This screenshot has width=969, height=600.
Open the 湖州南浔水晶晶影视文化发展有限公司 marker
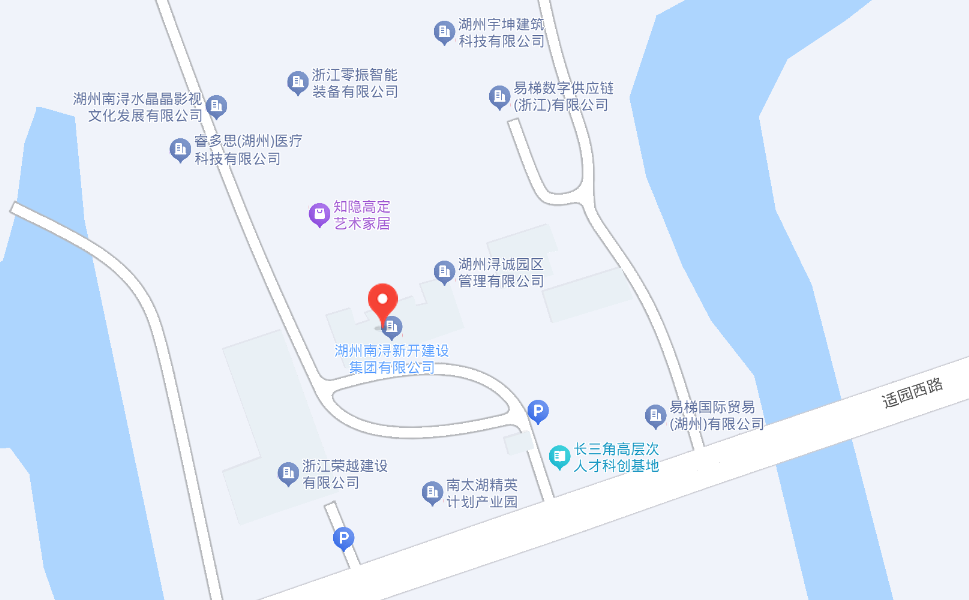217,106
